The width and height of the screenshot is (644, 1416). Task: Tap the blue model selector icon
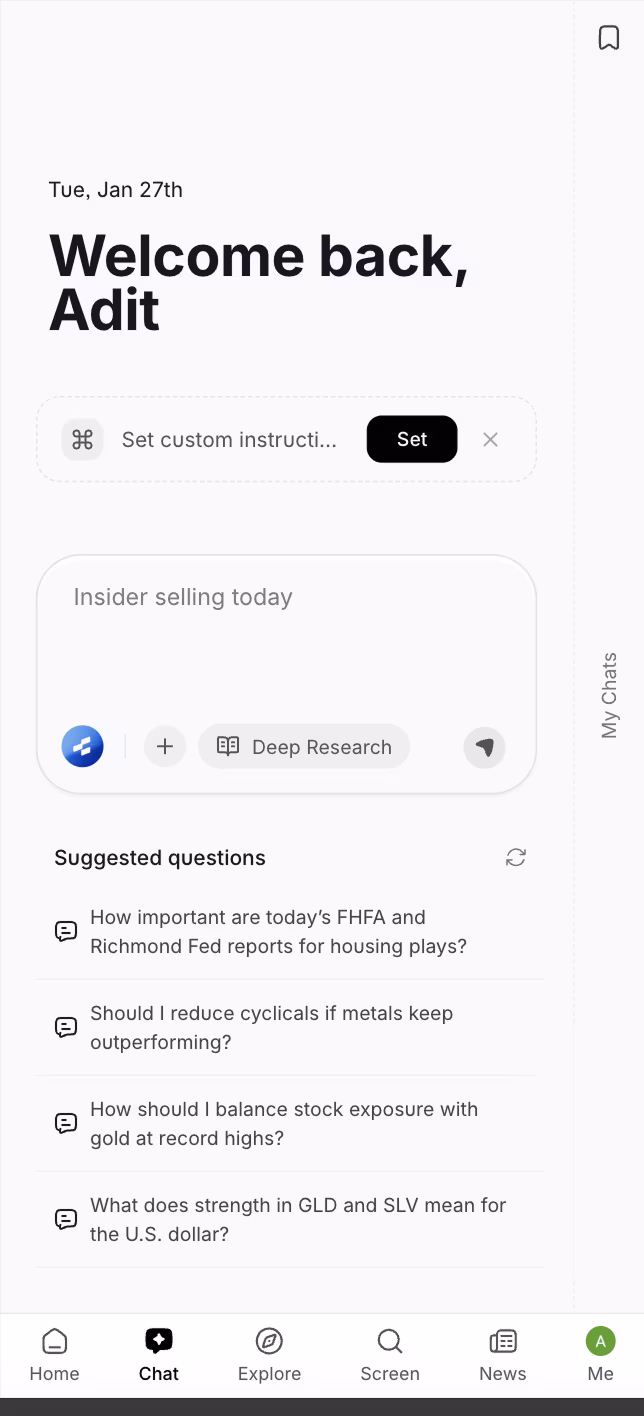point(82,746)
